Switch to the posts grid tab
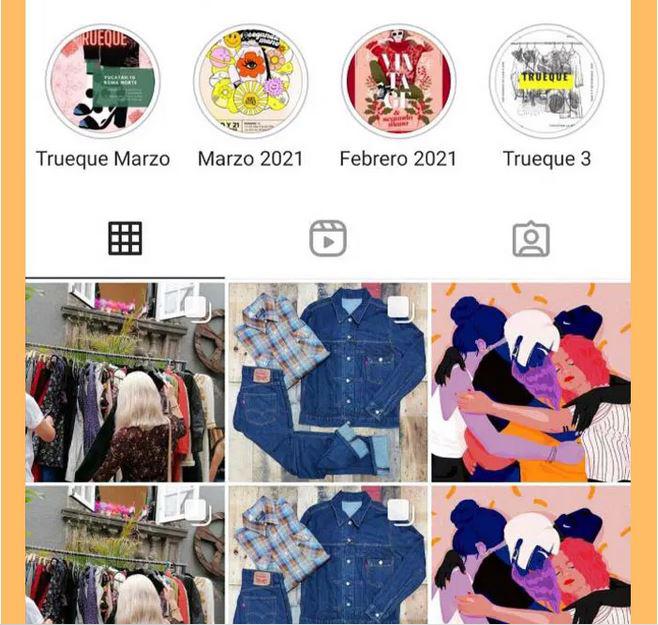Screen dimensions: 658x625 pos(125,239)
